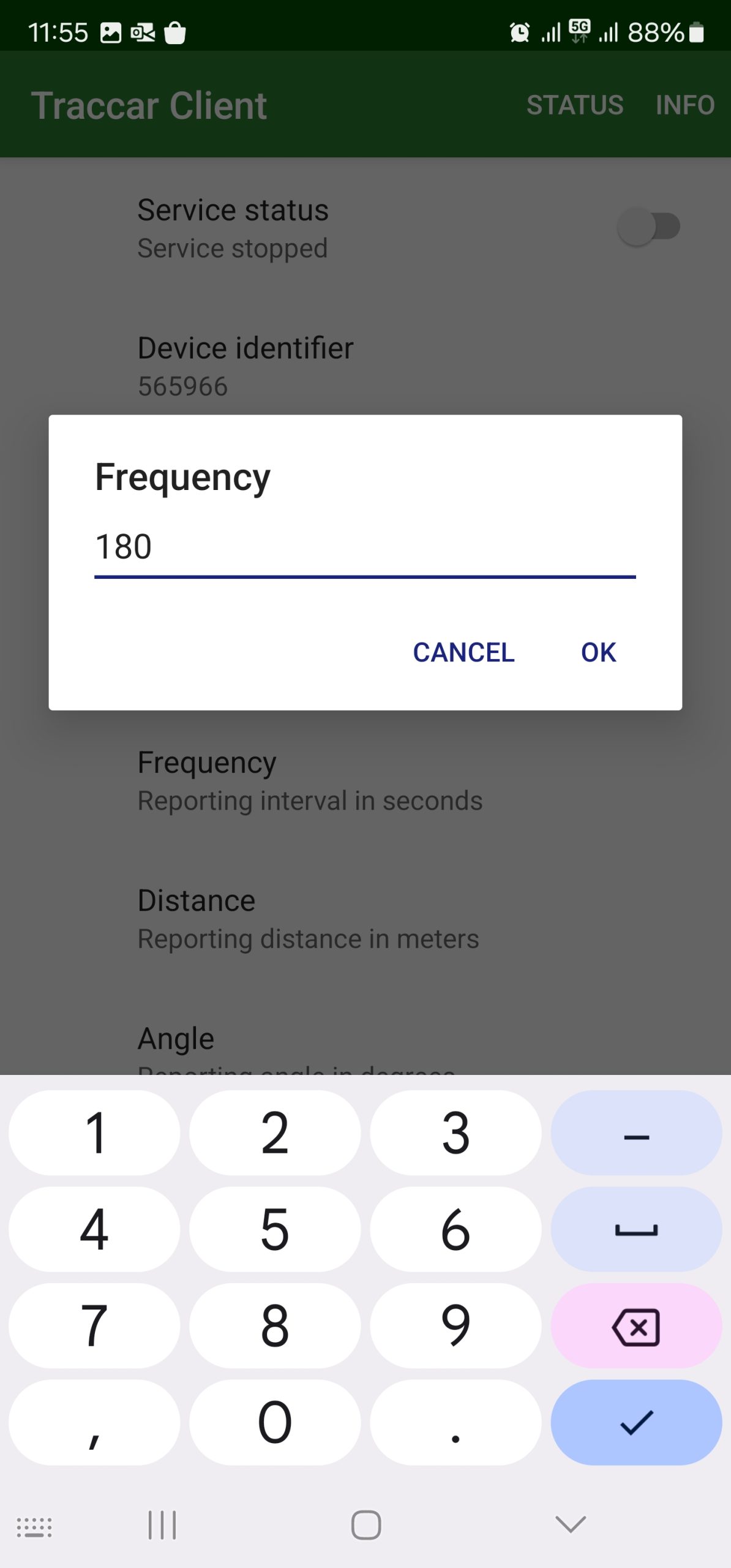The width and height of the screenshot is (731, 1568).
Task: Type the digit 5 on the keypad
Action: pyautogui.click(x=274, y=1229)
